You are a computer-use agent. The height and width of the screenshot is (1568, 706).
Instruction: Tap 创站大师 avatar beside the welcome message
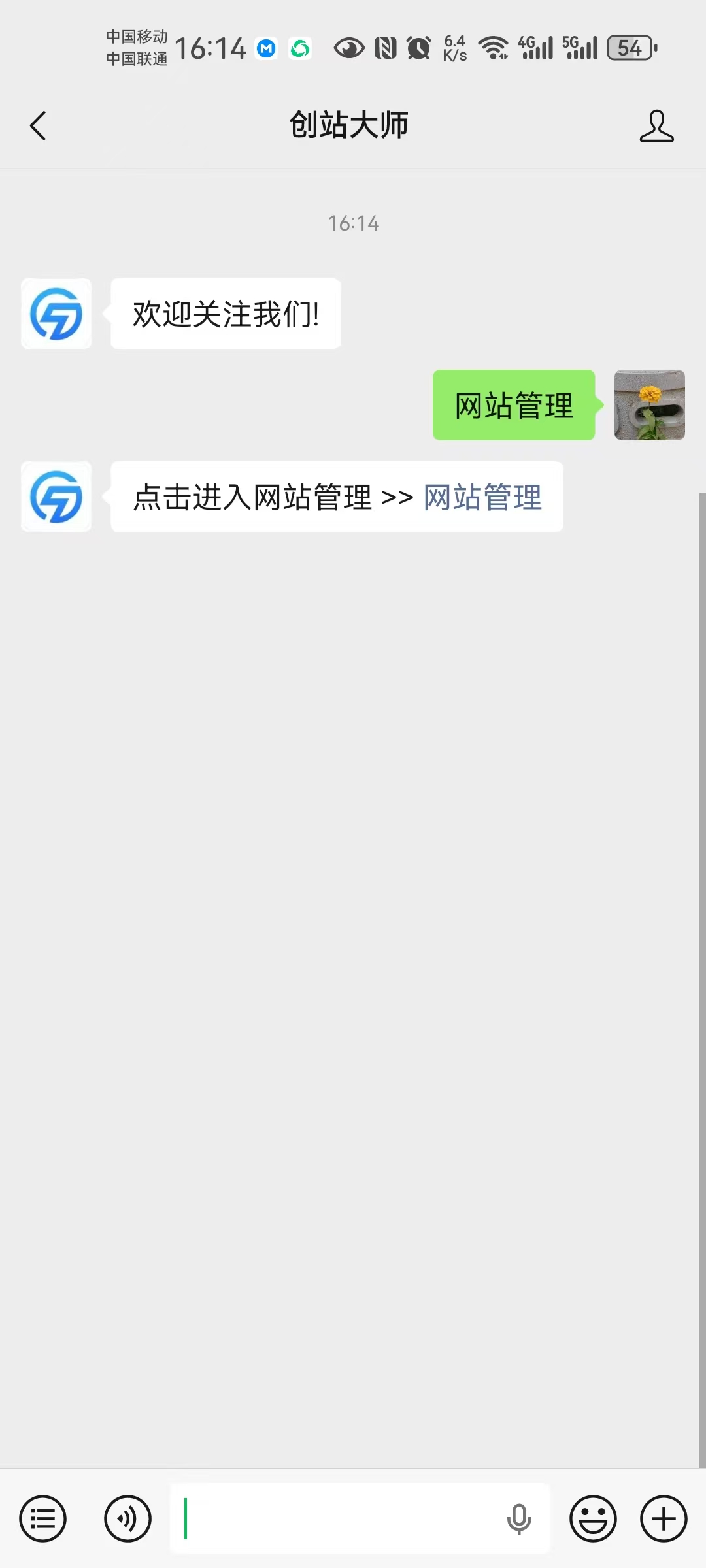point(56,314)
